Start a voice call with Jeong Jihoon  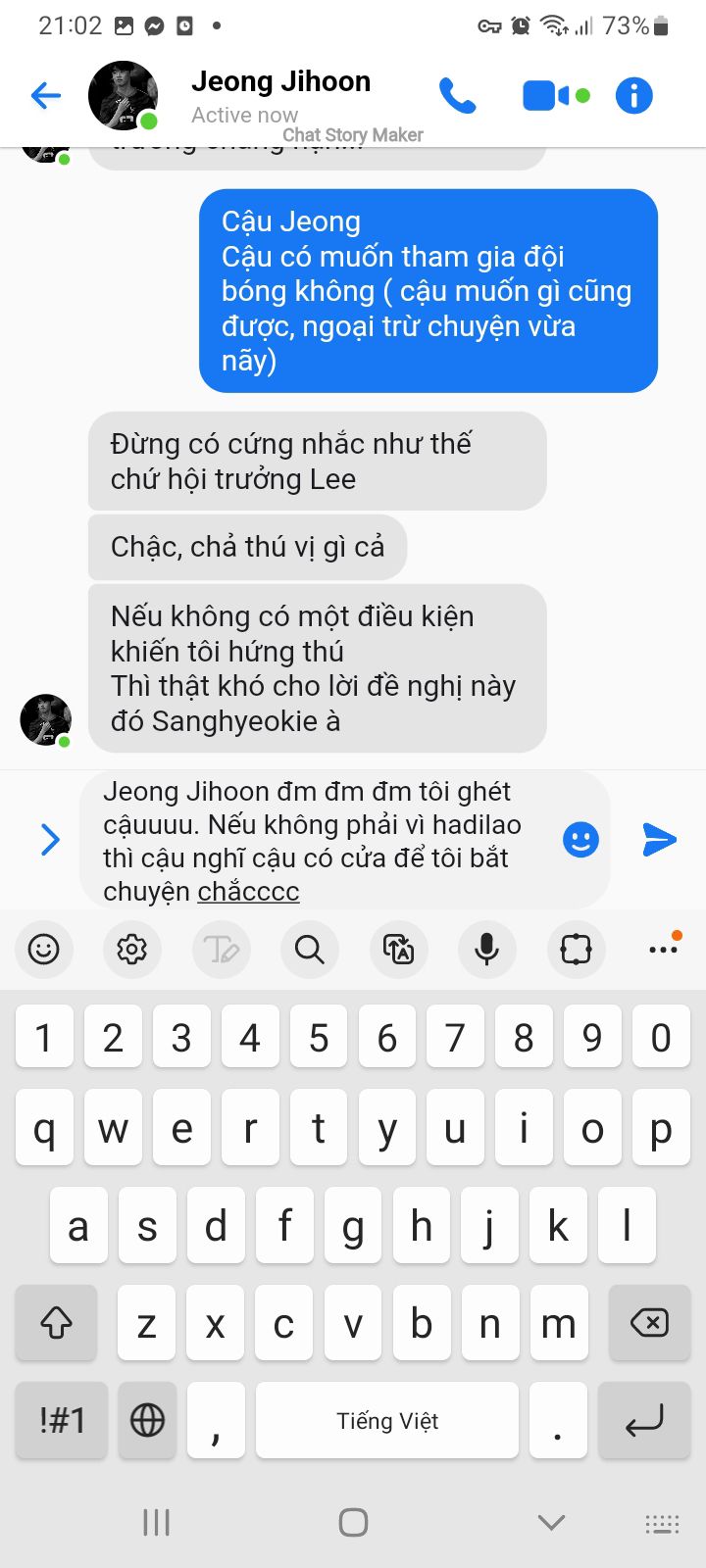click(x=457, y=95)
